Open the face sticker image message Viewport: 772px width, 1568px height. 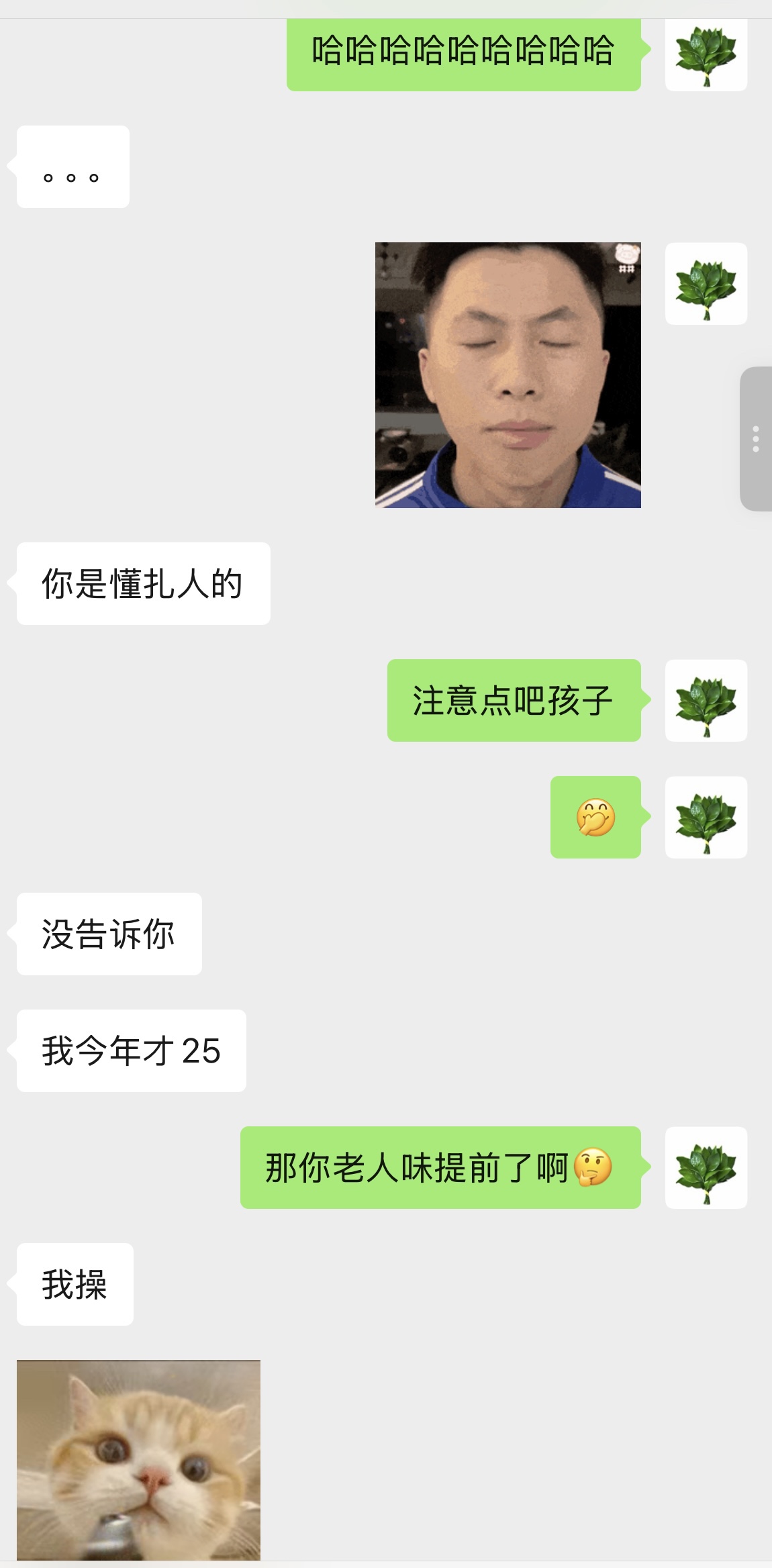(508, 375)
